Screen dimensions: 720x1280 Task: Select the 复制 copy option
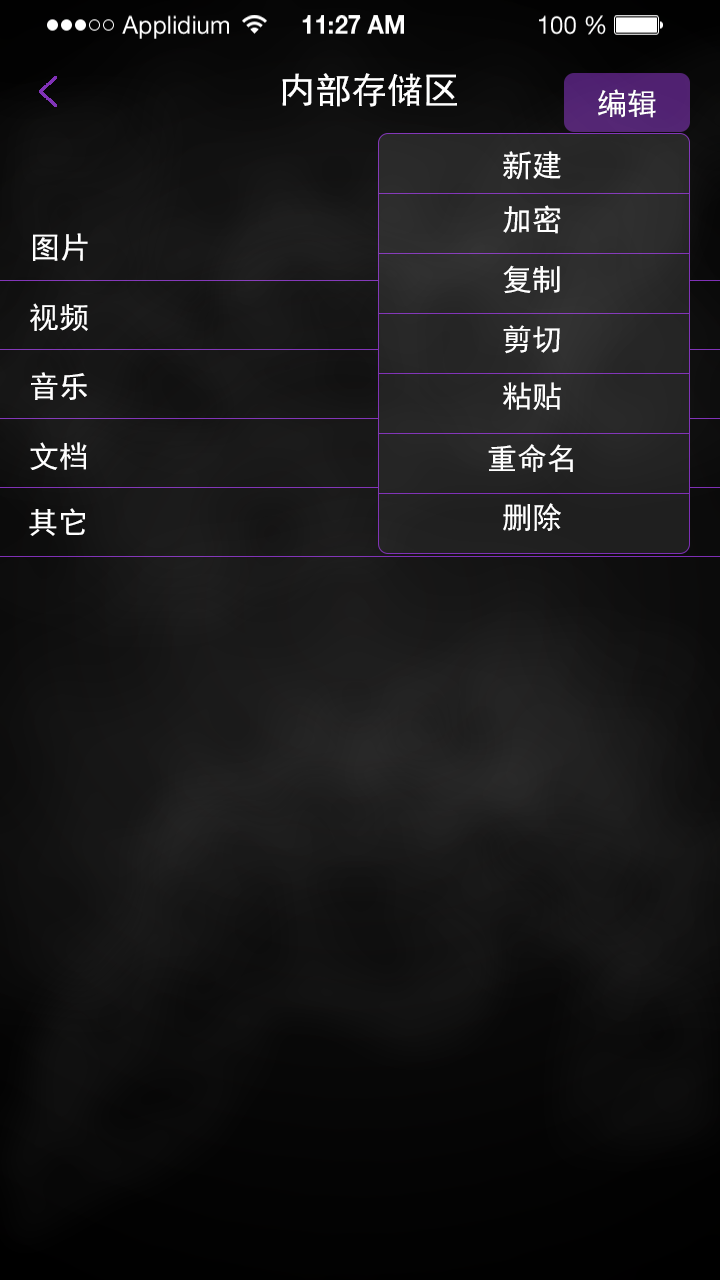pos(533,282)
